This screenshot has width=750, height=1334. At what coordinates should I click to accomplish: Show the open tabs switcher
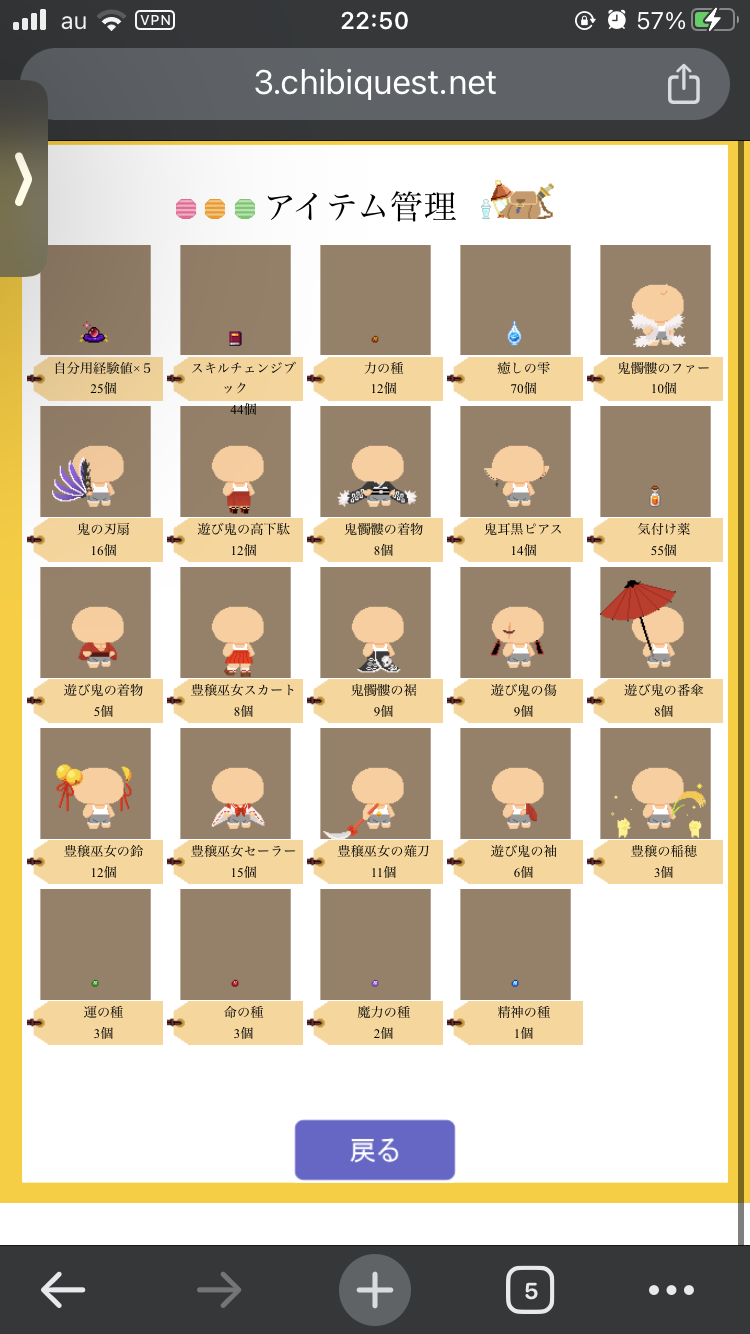click(x=530, y=1290)
